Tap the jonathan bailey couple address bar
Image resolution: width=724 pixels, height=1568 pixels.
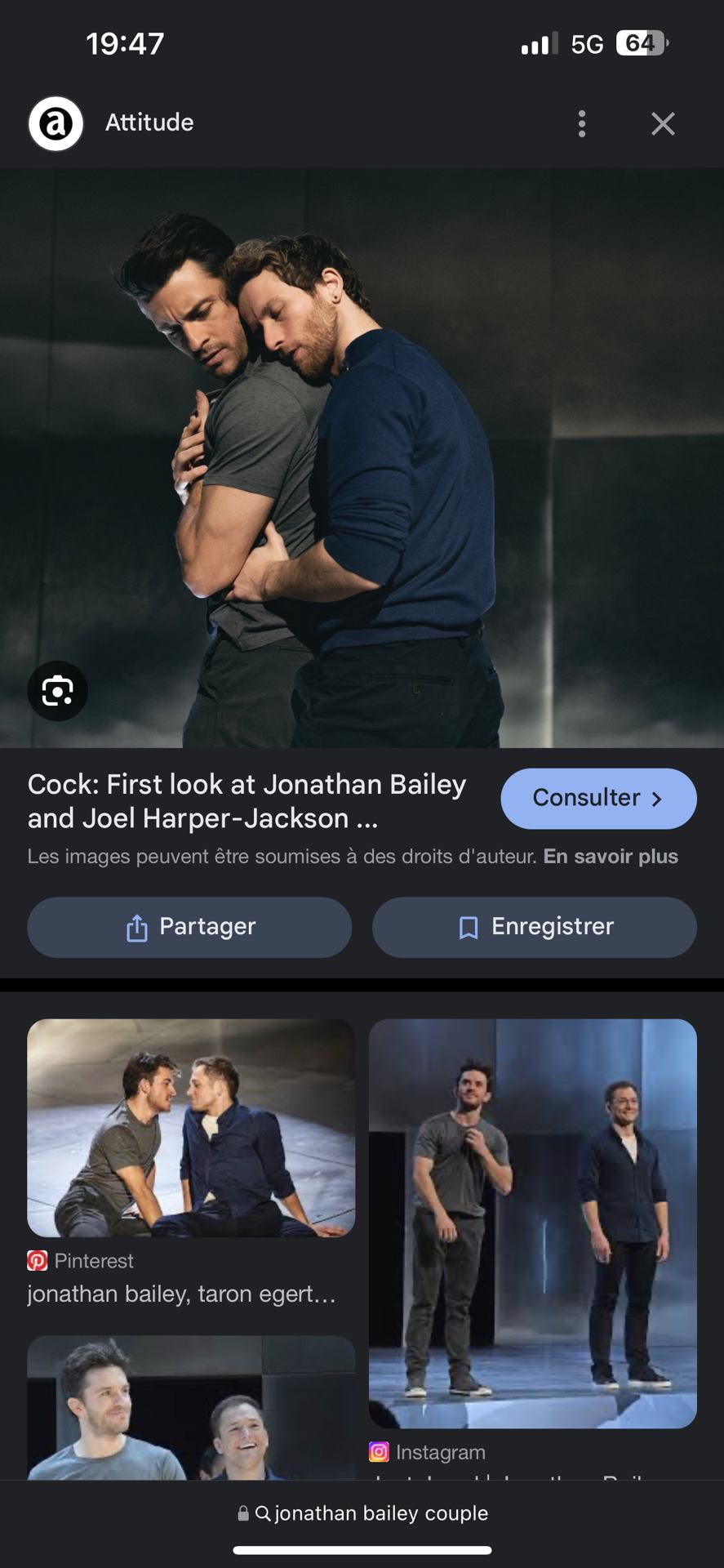362,1513
